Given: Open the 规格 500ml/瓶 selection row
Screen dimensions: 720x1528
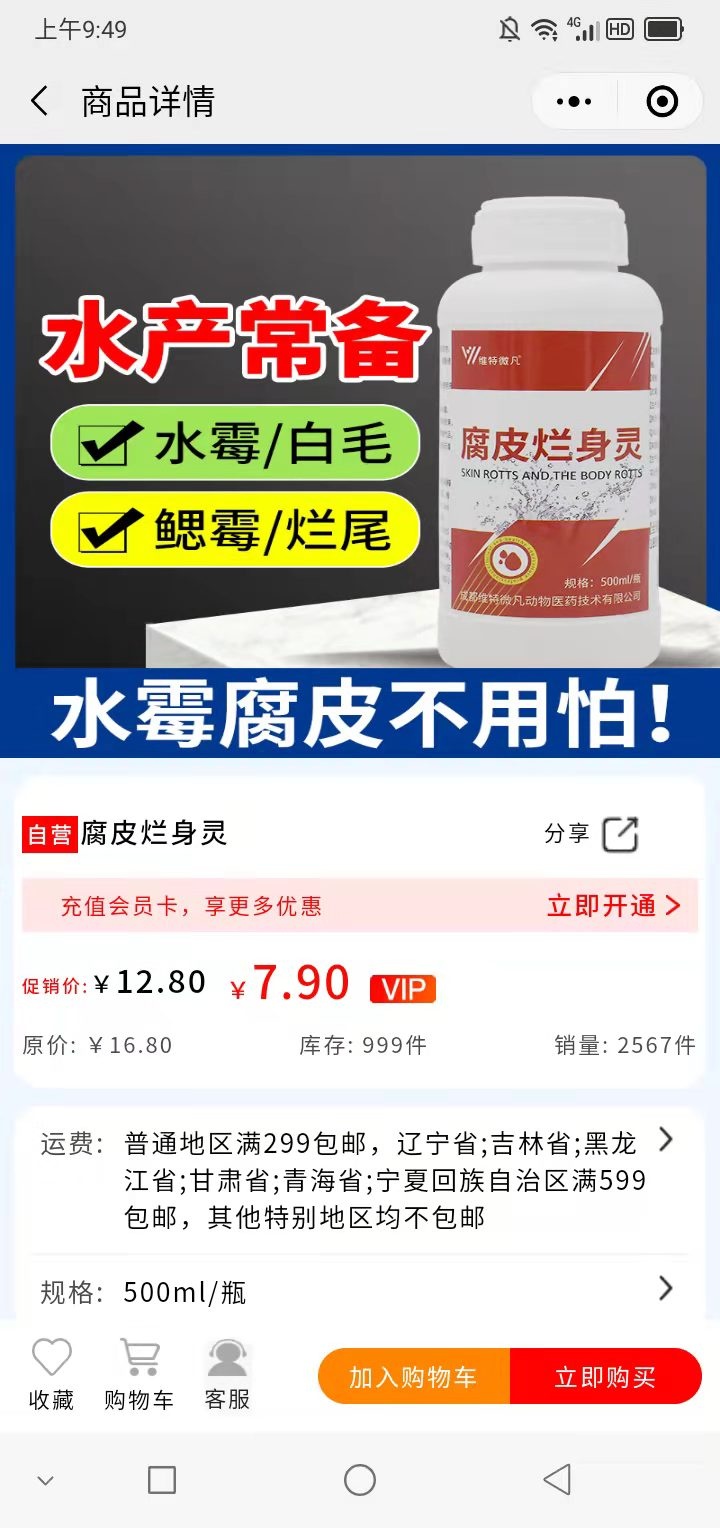Looking at the screenshot, I should pyautogui.click(x=360, y=1292).
